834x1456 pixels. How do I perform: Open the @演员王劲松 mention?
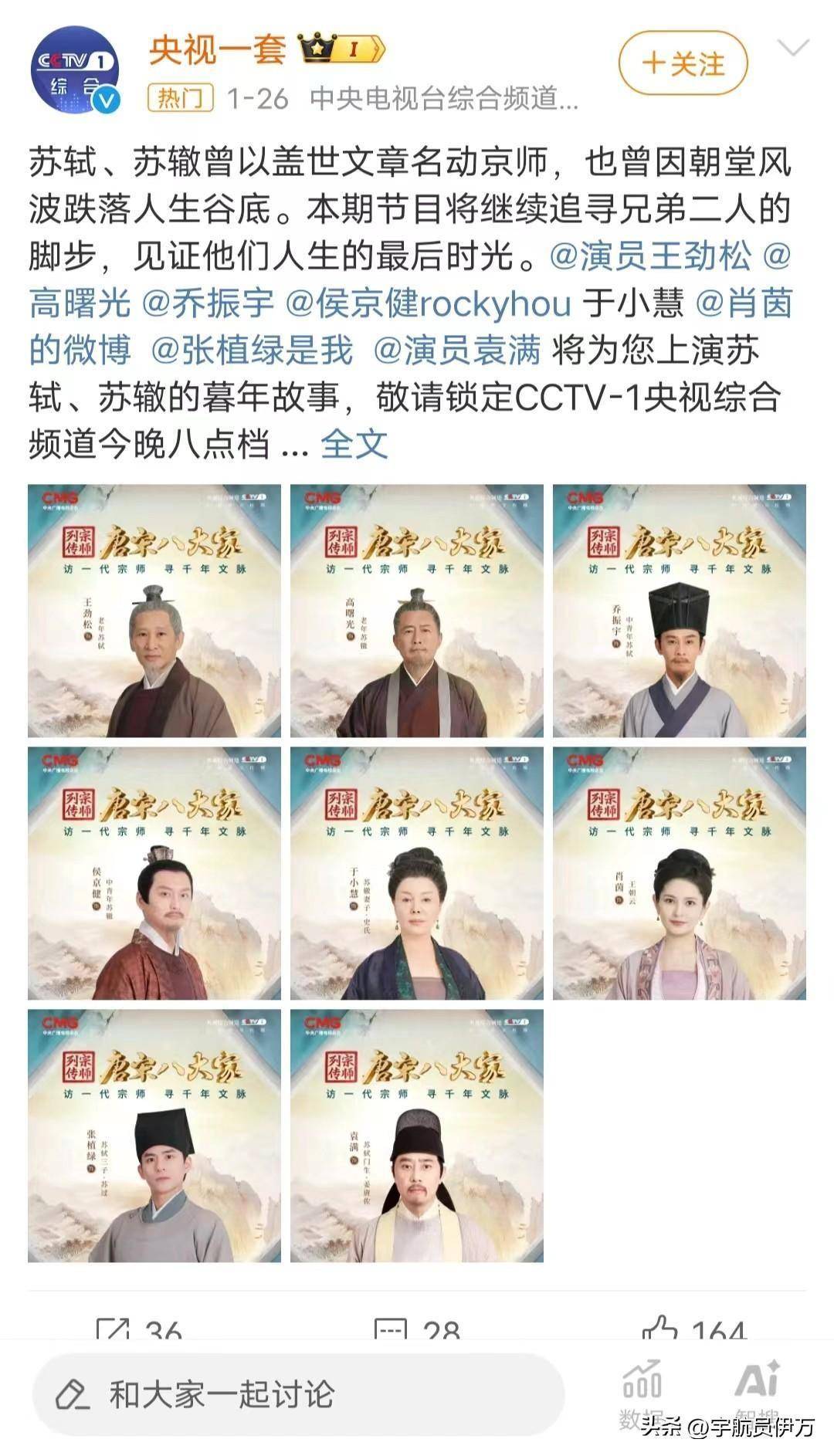tap(650, 257)
